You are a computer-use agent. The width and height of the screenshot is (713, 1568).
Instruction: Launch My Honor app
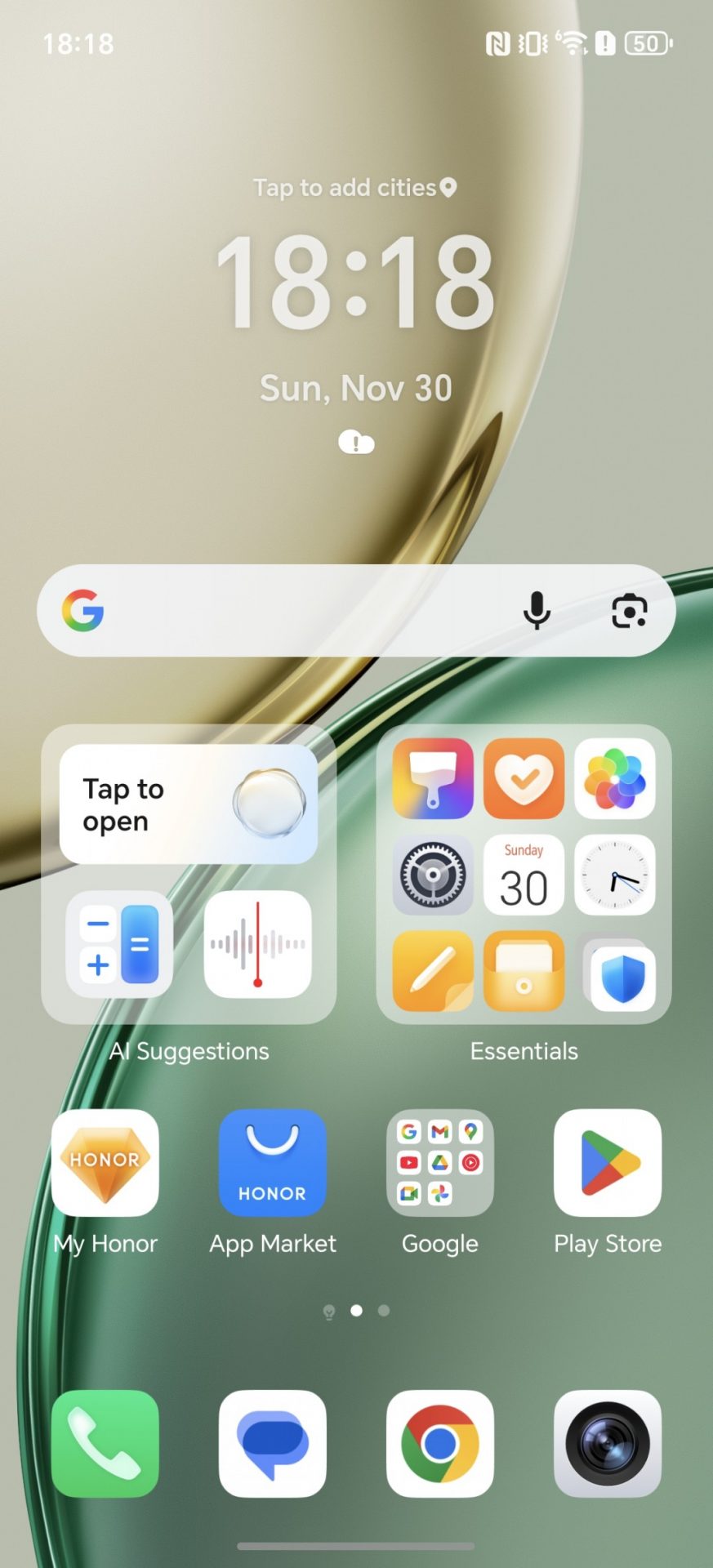[105, 1163]
